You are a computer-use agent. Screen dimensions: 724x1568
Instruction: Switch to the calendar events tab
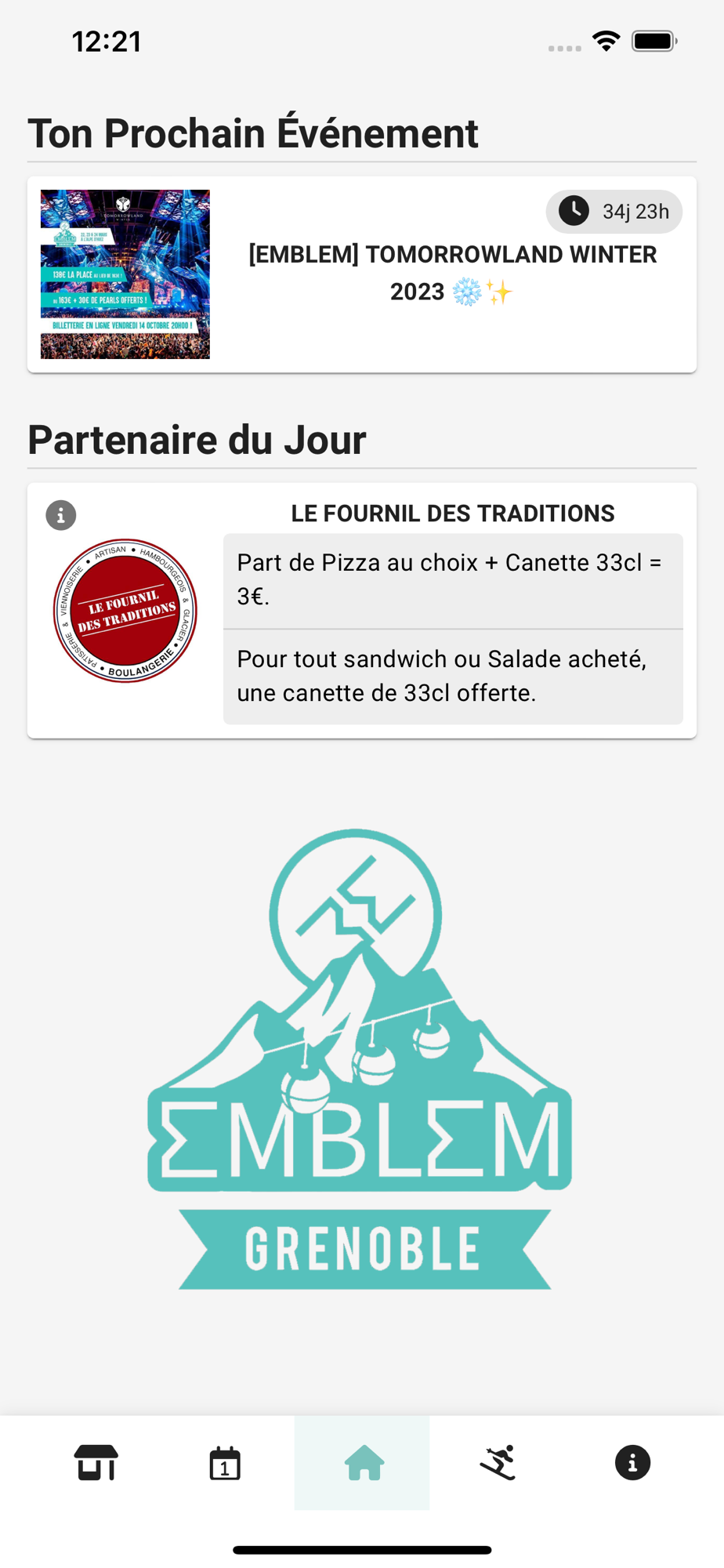pyautogui.click(x=225, y=1463)
